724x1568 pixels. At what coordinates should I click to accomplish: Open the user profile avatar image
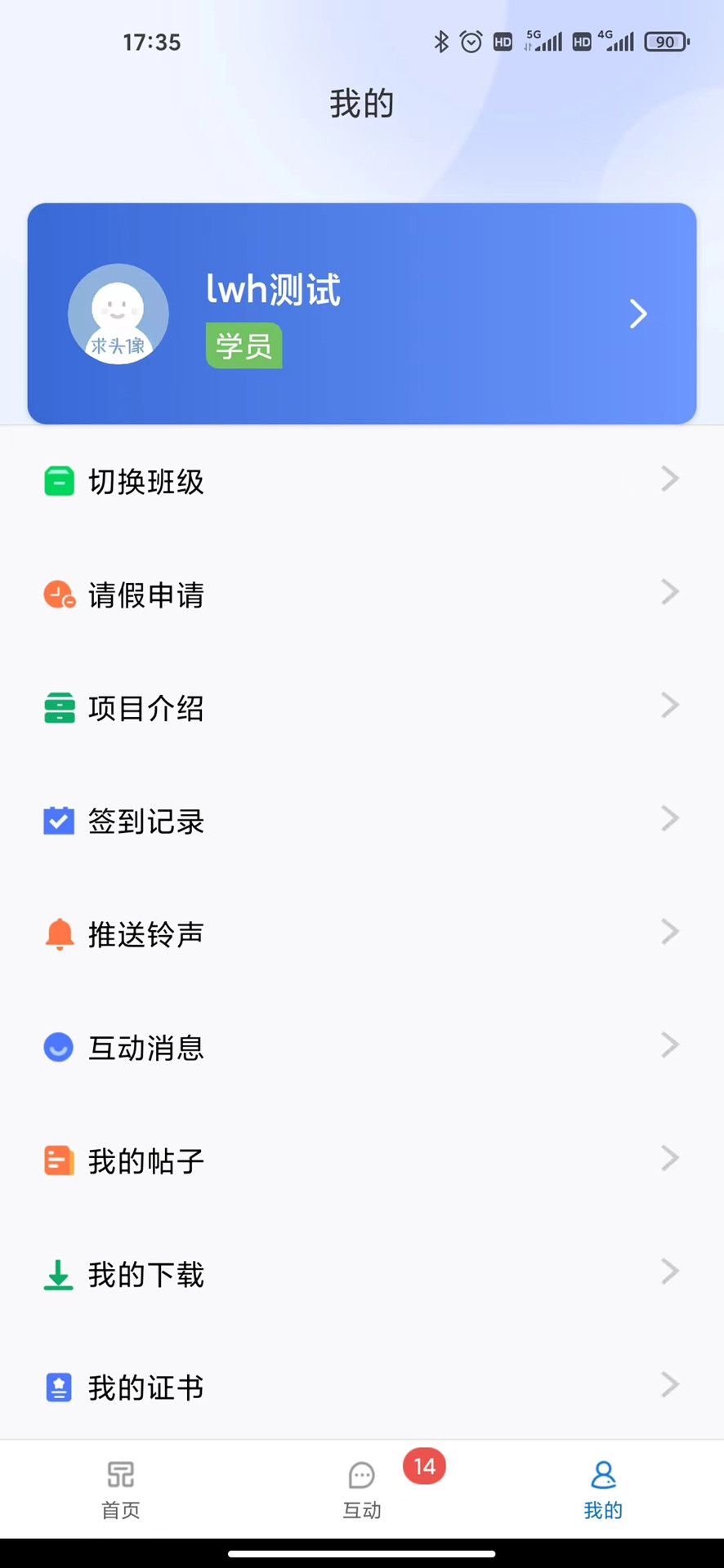(118, 314)
